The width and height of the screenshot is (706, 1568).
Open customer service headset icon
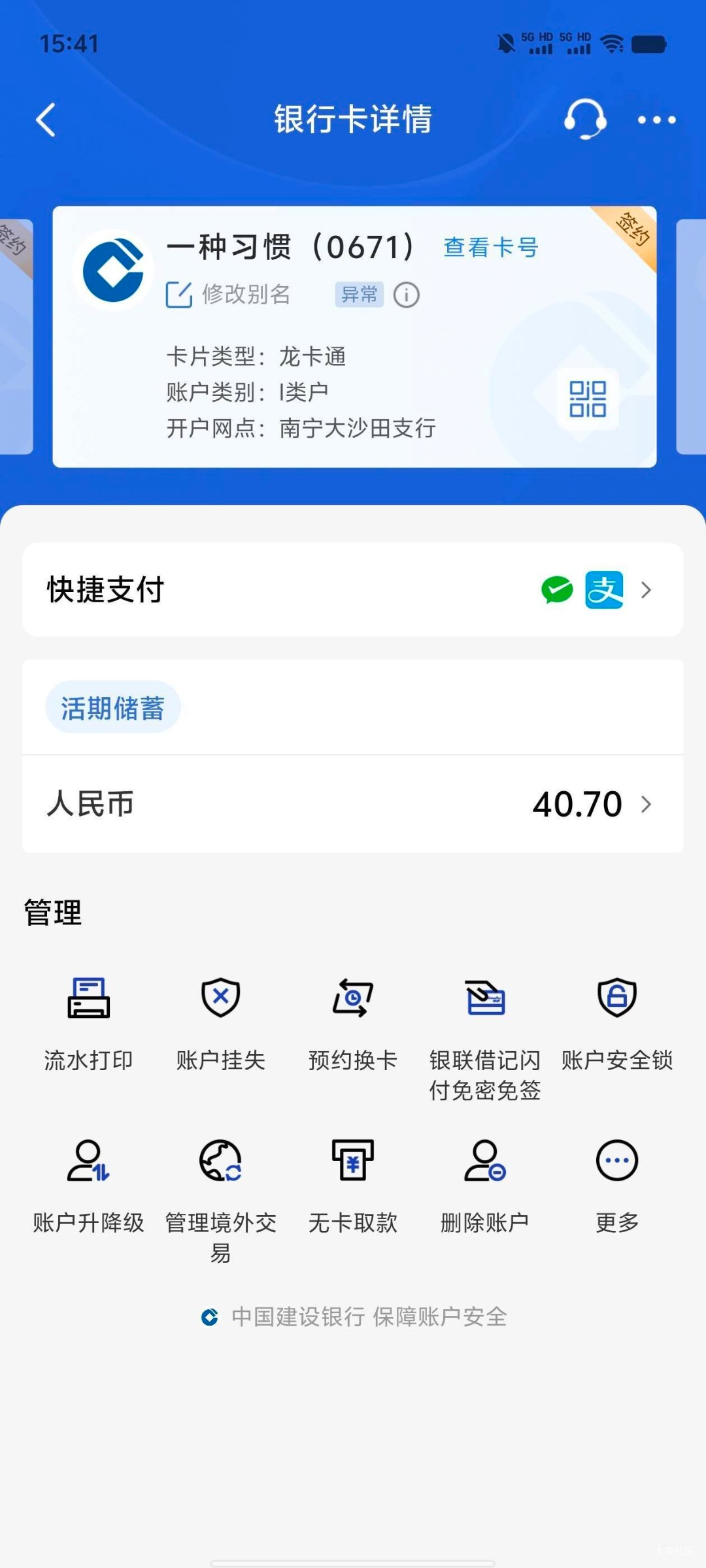(x=585, y=119)
